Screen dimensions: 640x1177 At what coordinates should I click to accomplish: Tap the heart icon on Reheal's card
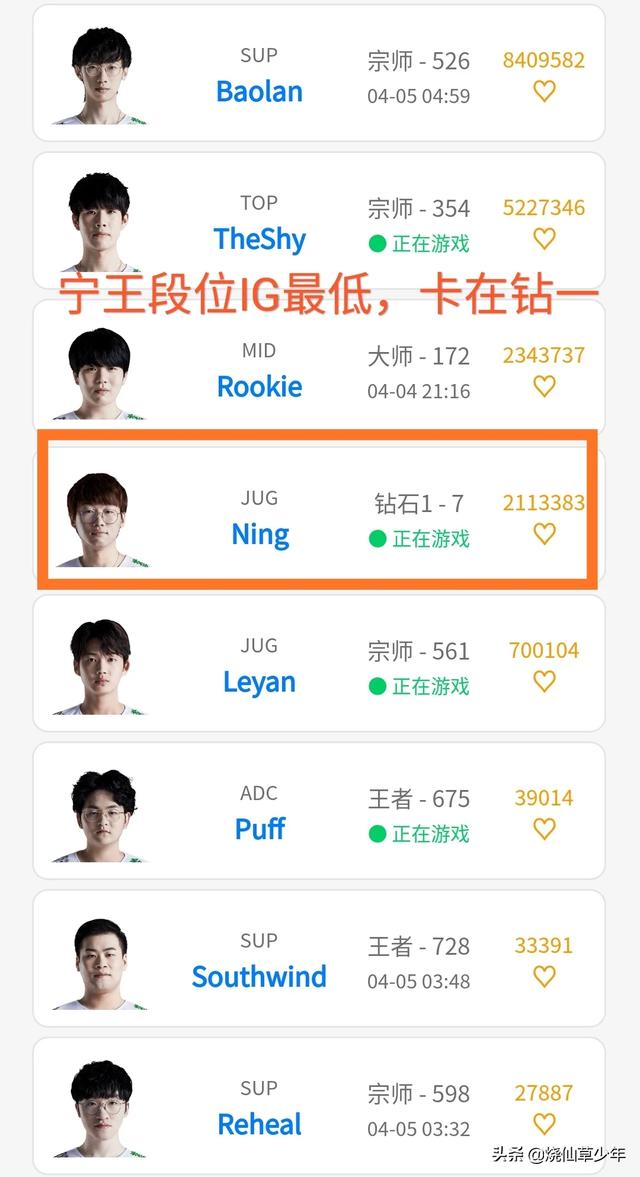(544, 1123)
